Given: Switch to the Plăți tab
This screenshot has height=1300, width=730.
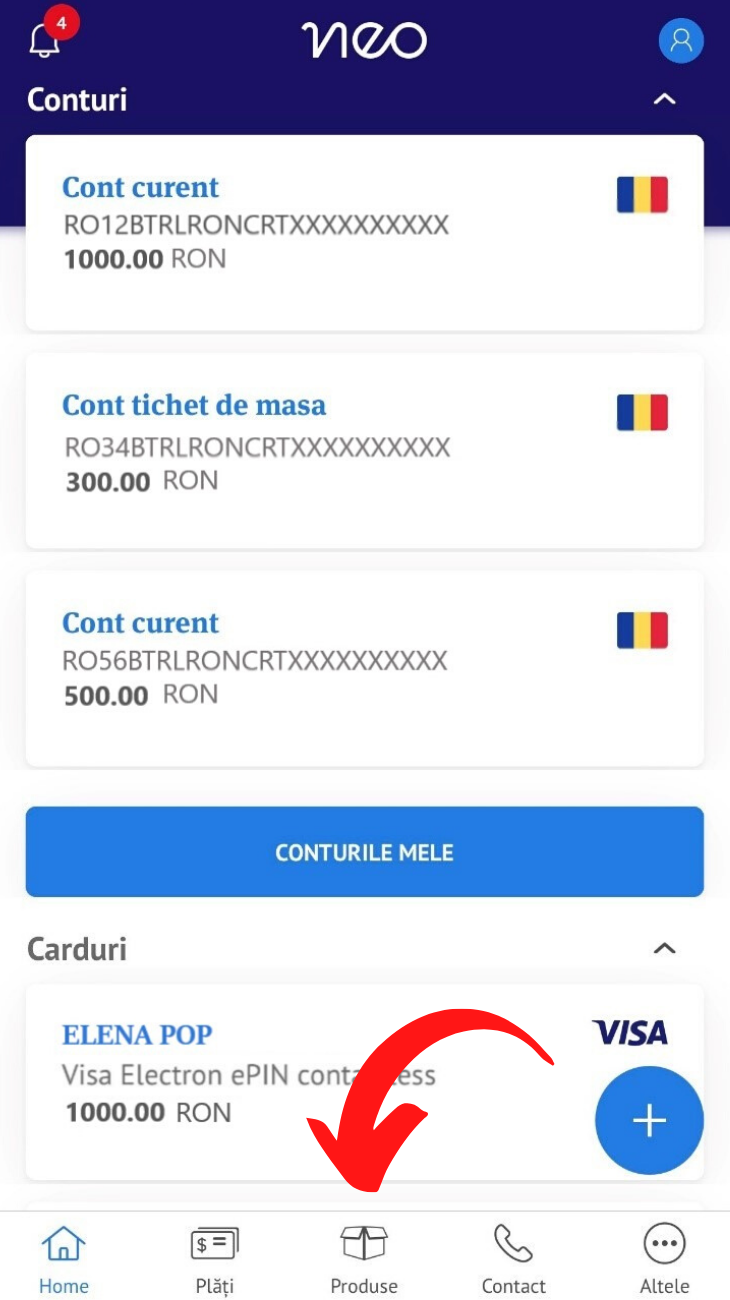Looking at the screenshot, I should (214, 1258).
